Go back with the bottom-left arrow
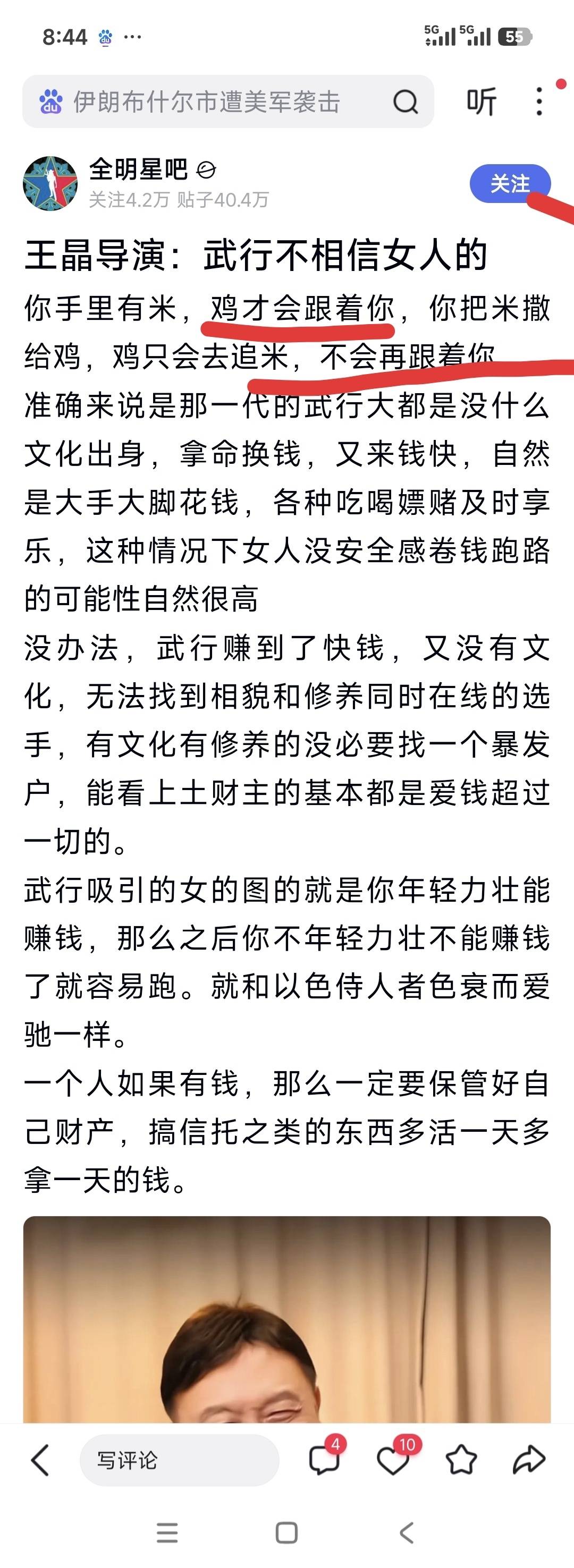574x1568 pixels. (x=40, y=1460)
